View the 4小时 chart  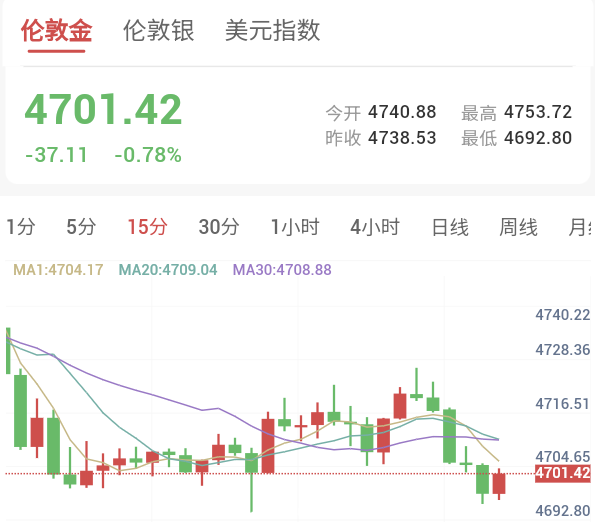pyautogui.click(x=375, y=227)
